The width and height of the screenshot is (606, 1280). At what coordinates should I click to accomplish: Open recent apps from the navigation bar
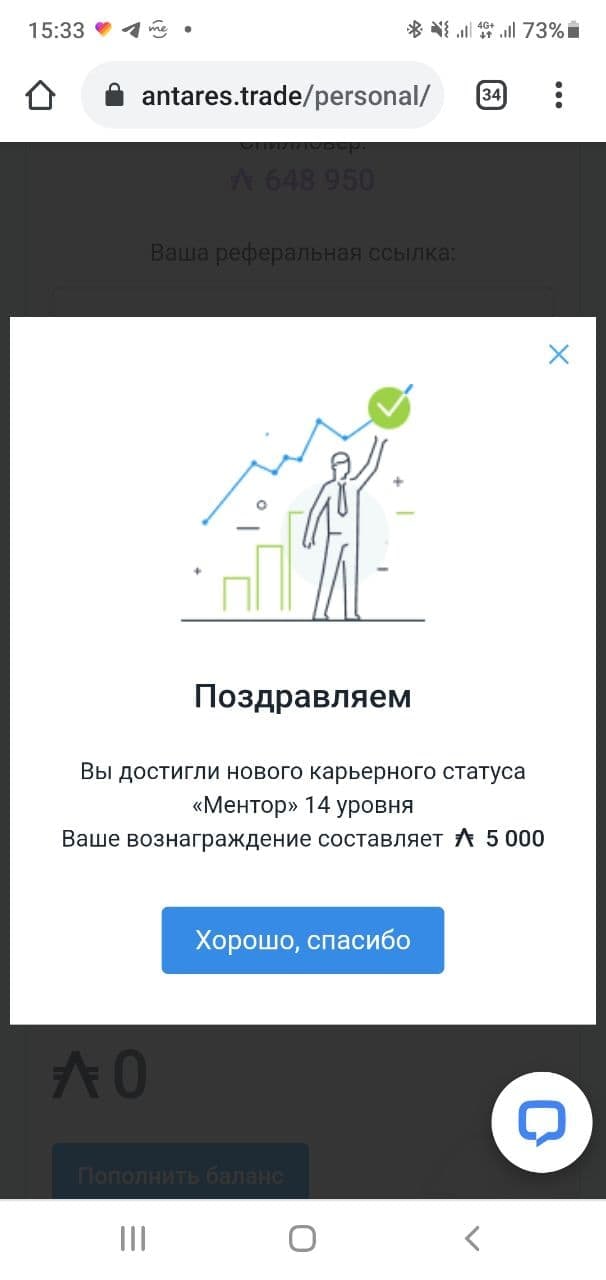coord(133,1239)
